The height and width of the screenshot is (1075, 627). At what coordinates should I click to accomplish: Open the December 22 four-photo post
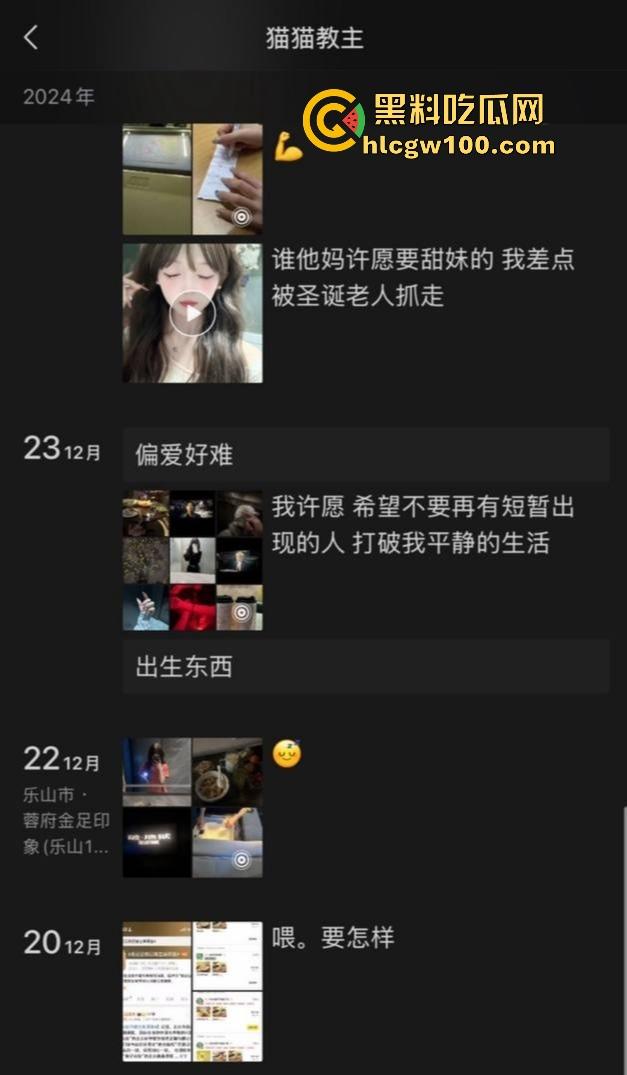click(x=192, y=808)
